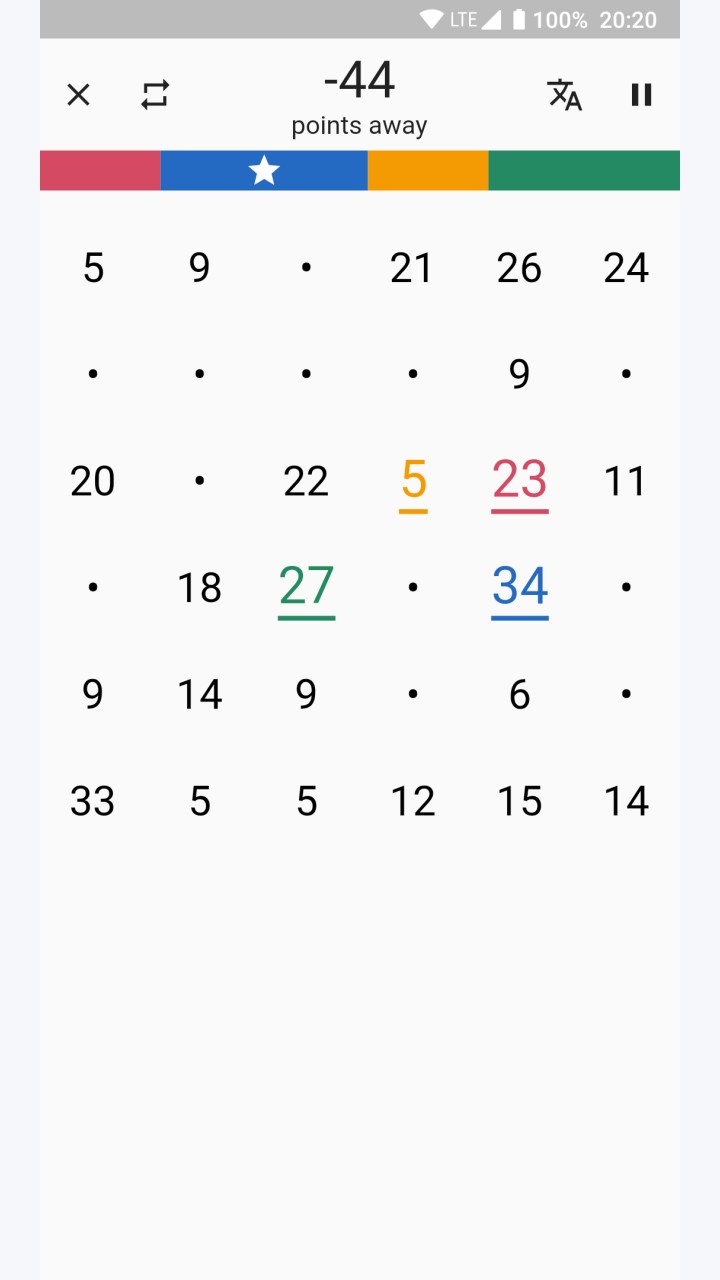
Task: Select the green color segment
Action: [584, 170]
